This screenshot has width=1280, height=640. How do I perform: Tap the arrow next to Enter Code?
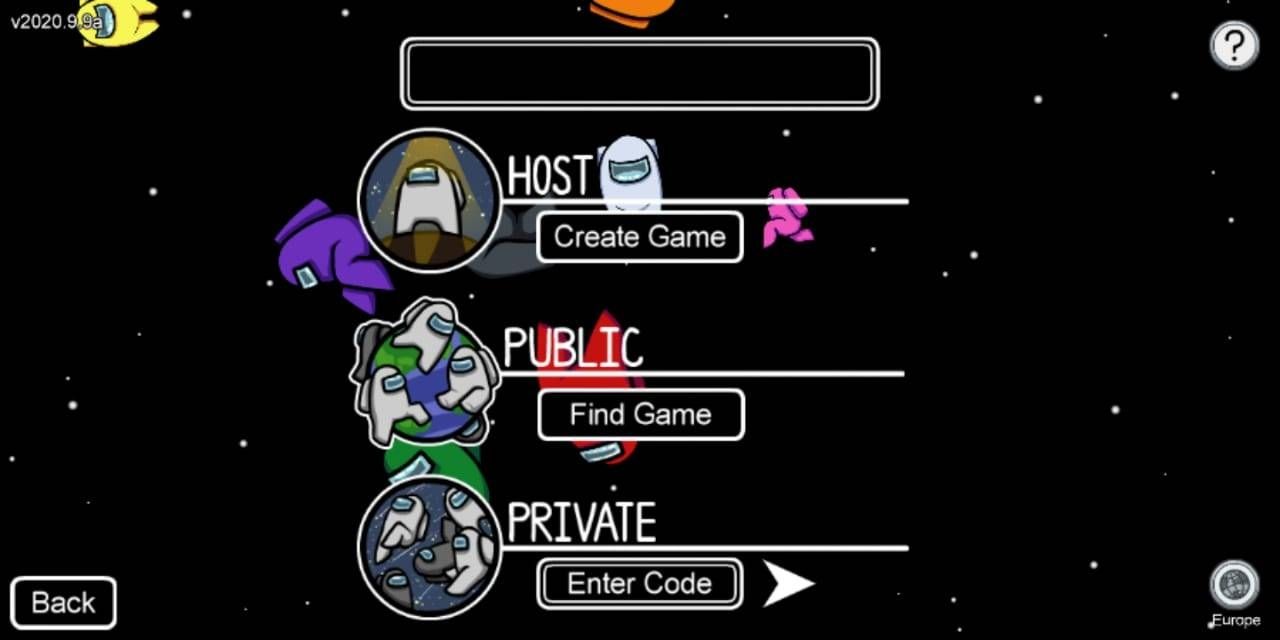click(x=788, y=583)
